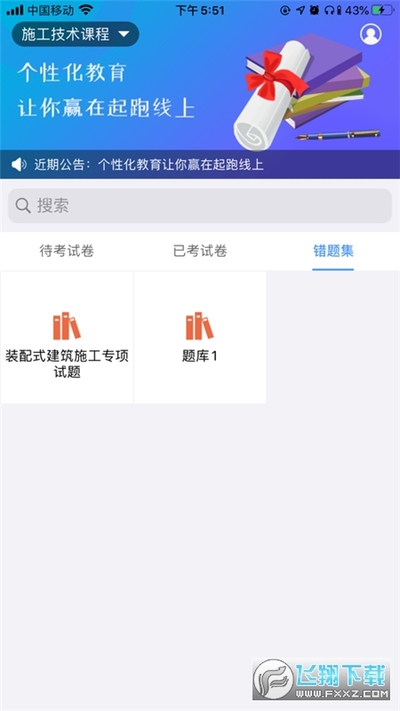Tap the 搜索 search field
The height and width of the screenshot is (711, 400).
click(200, 206)
